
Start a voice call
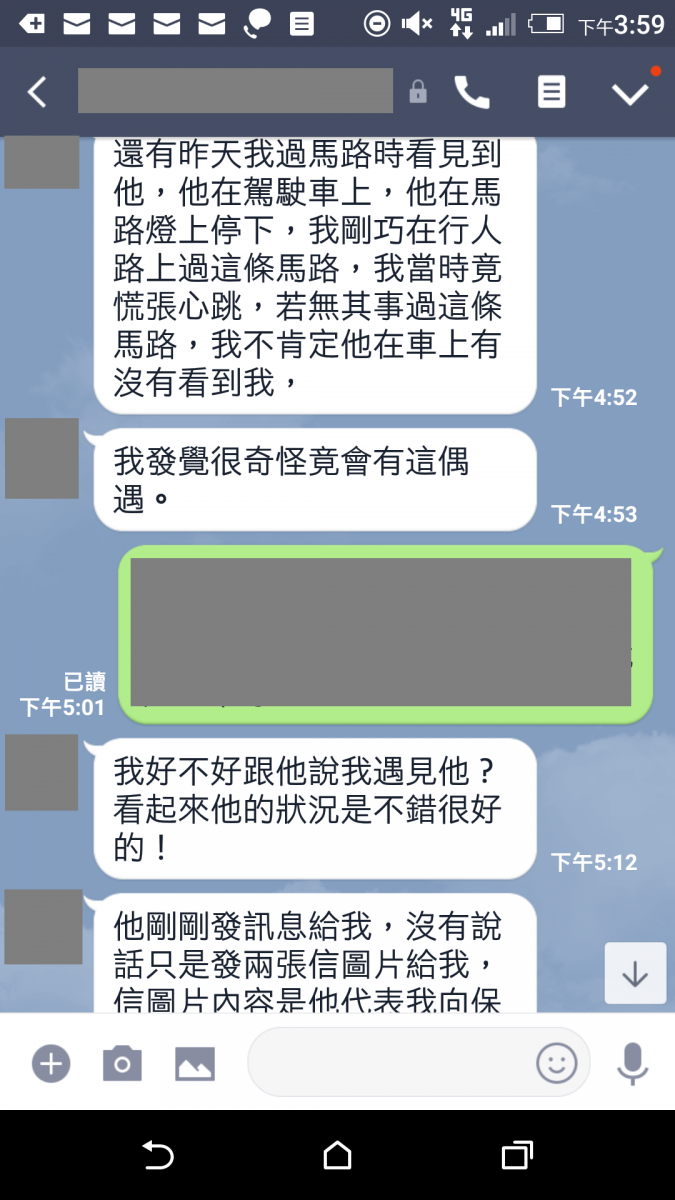472,92
